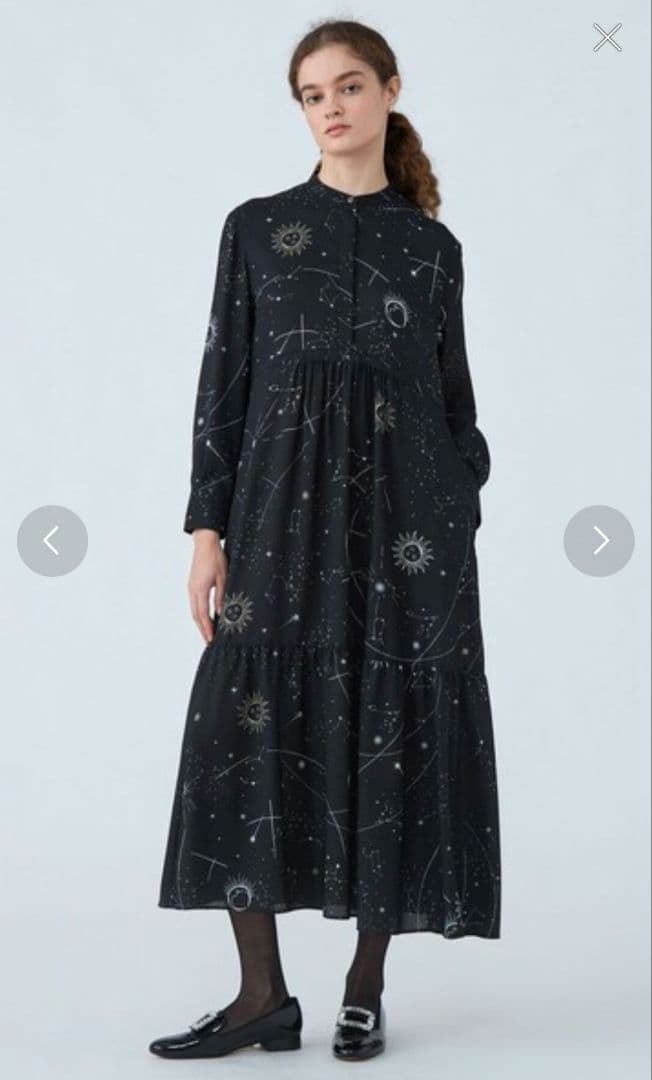The height and width of the screenshot is (1080, 652).
Task: Close the full-screen image viewer
Action: [607, 38]
